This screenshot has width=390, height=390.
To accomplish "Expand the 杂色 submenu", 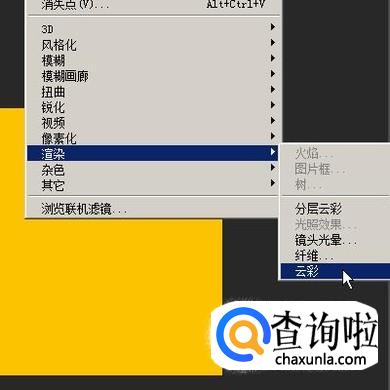I will point(153,169).
